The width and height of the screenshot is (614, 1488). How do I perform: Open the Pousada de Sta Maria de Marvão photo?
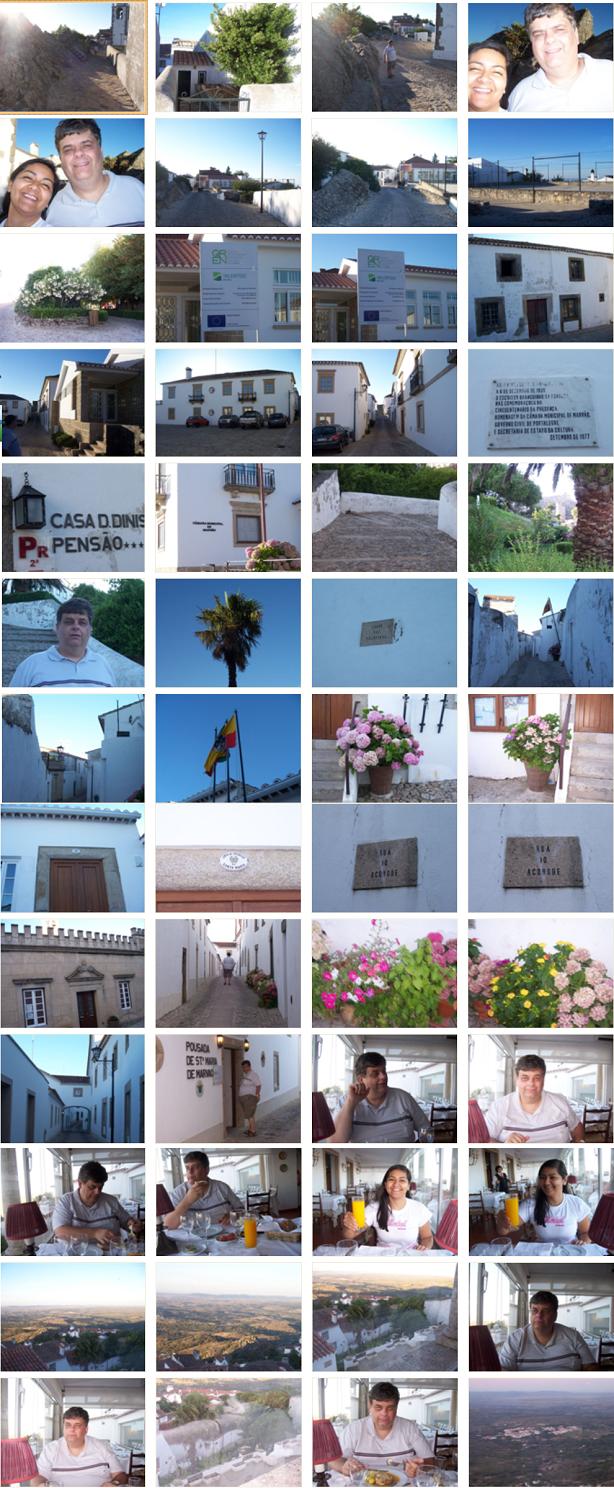(x=228, y=1088)
